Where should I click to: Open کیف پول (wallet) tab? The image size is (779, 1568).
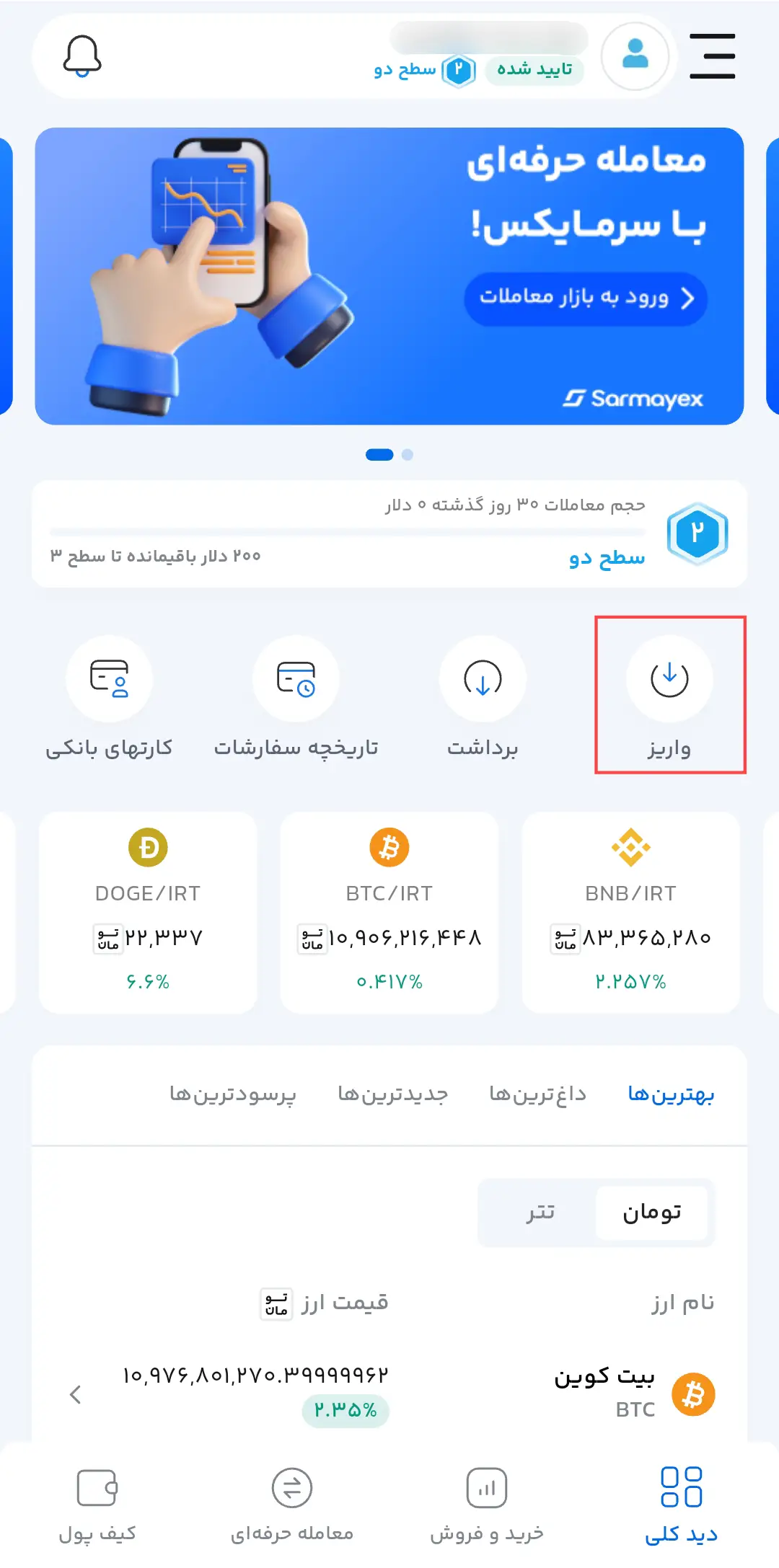tap(97, 1505)
